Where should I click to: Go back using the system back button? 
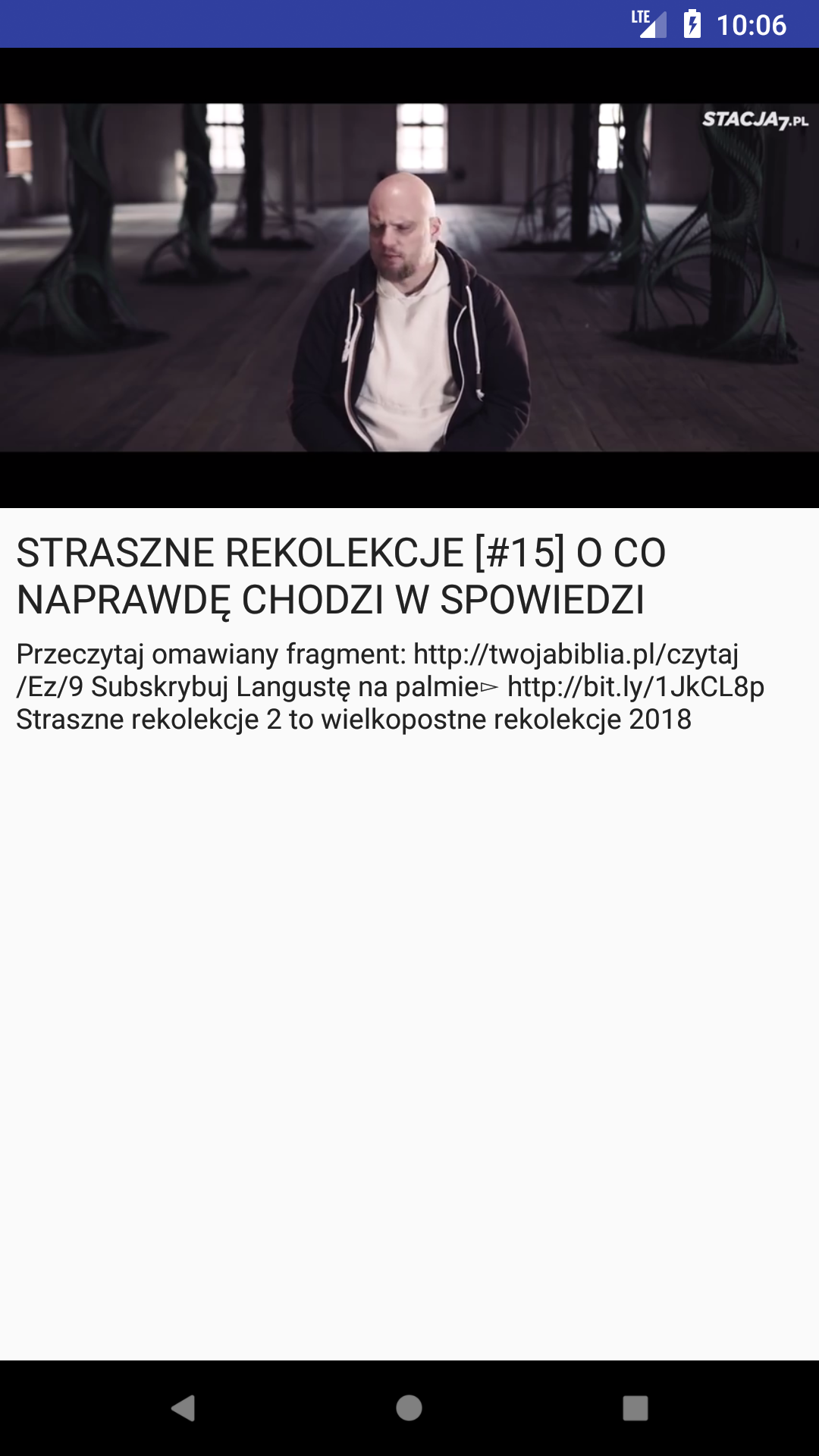183,1408
